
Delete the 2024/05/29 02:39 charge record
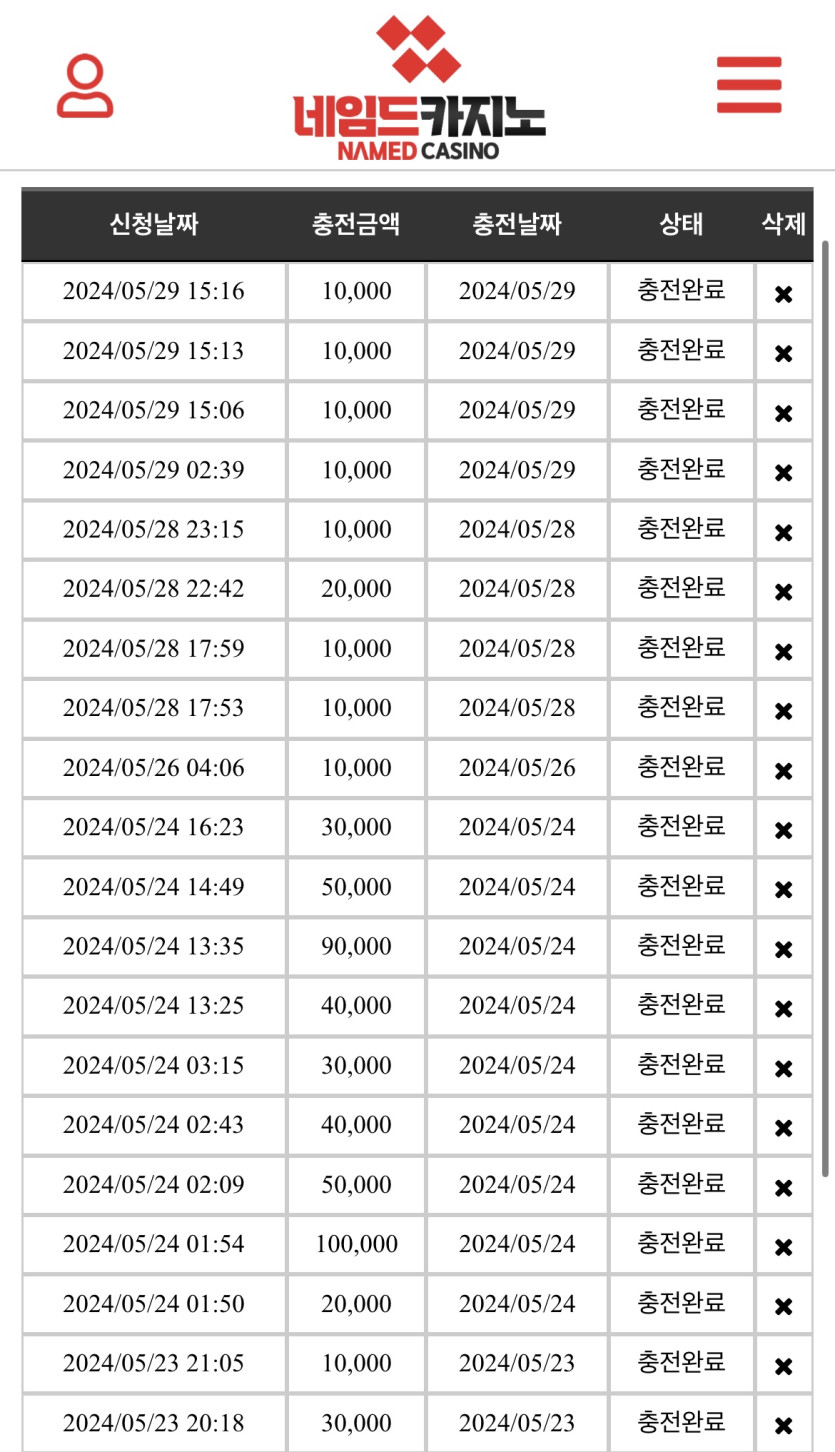pyautogui.click(x=784, y=472)
